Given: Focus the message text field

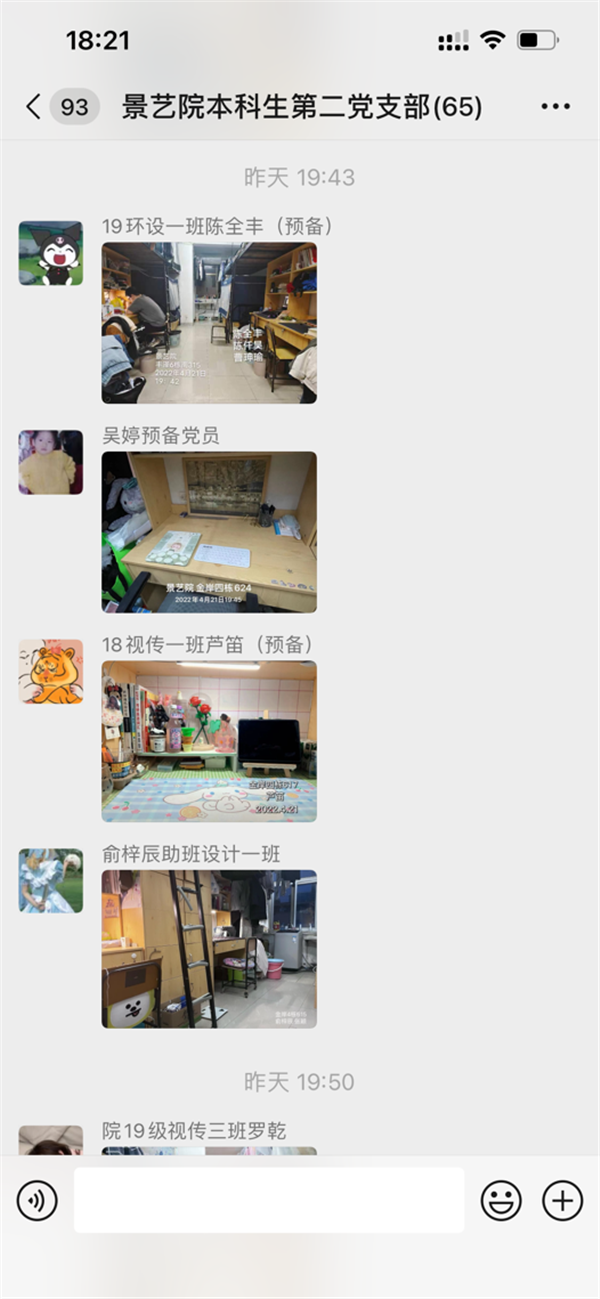Looking at the screenshot, I should tap(268, 1200).
